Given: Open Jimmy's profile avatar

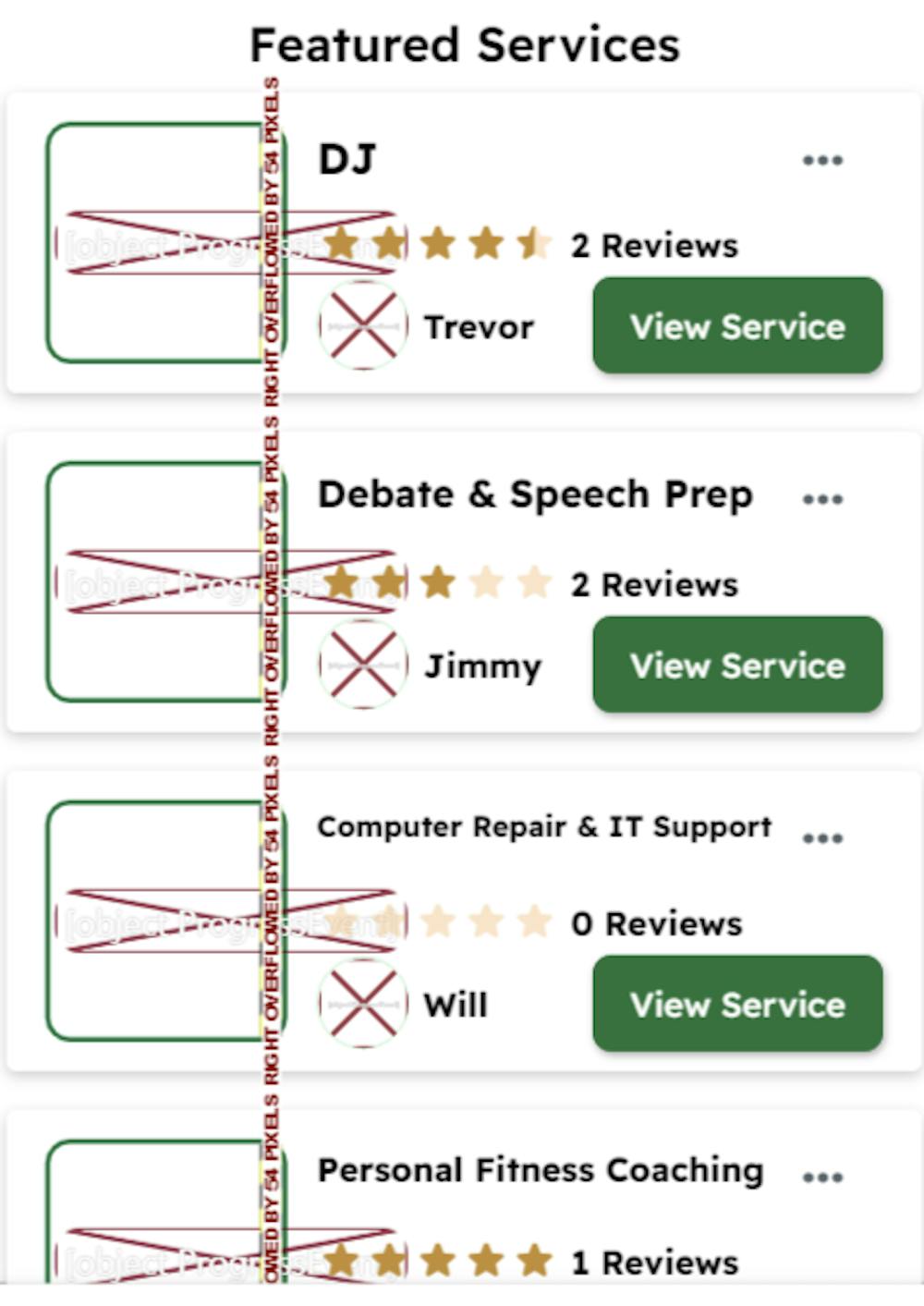Looking at the screenshot, I should pyautogui.click(x=363, y=665).
